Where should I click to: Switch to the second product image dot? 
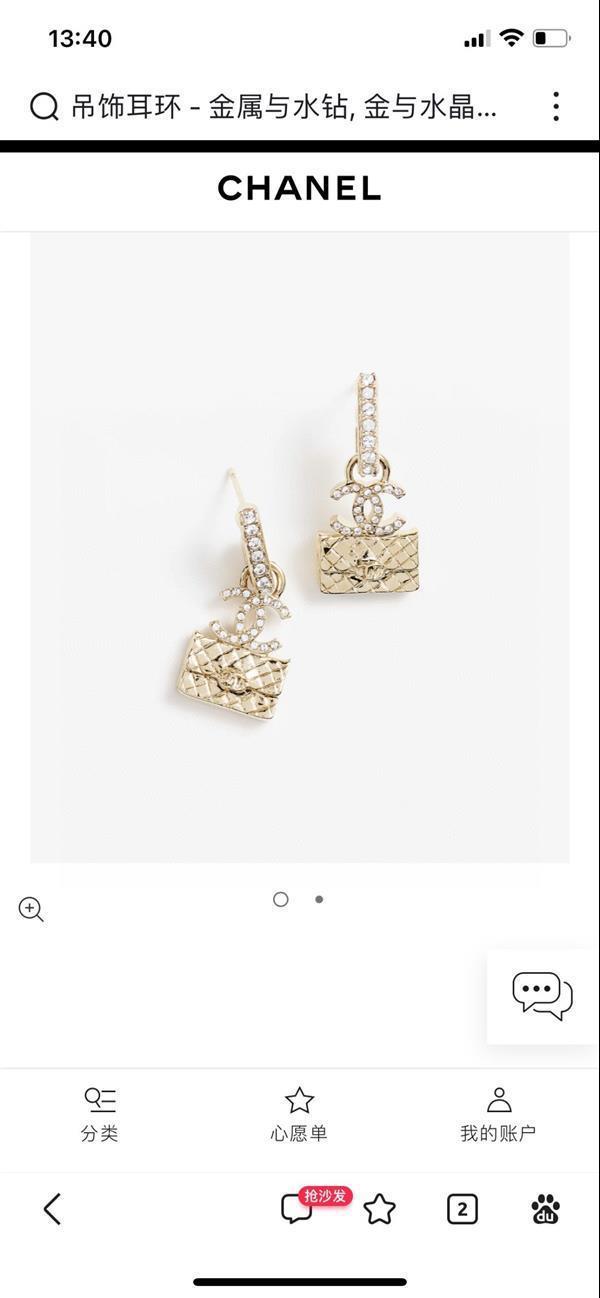coord(319,899)
